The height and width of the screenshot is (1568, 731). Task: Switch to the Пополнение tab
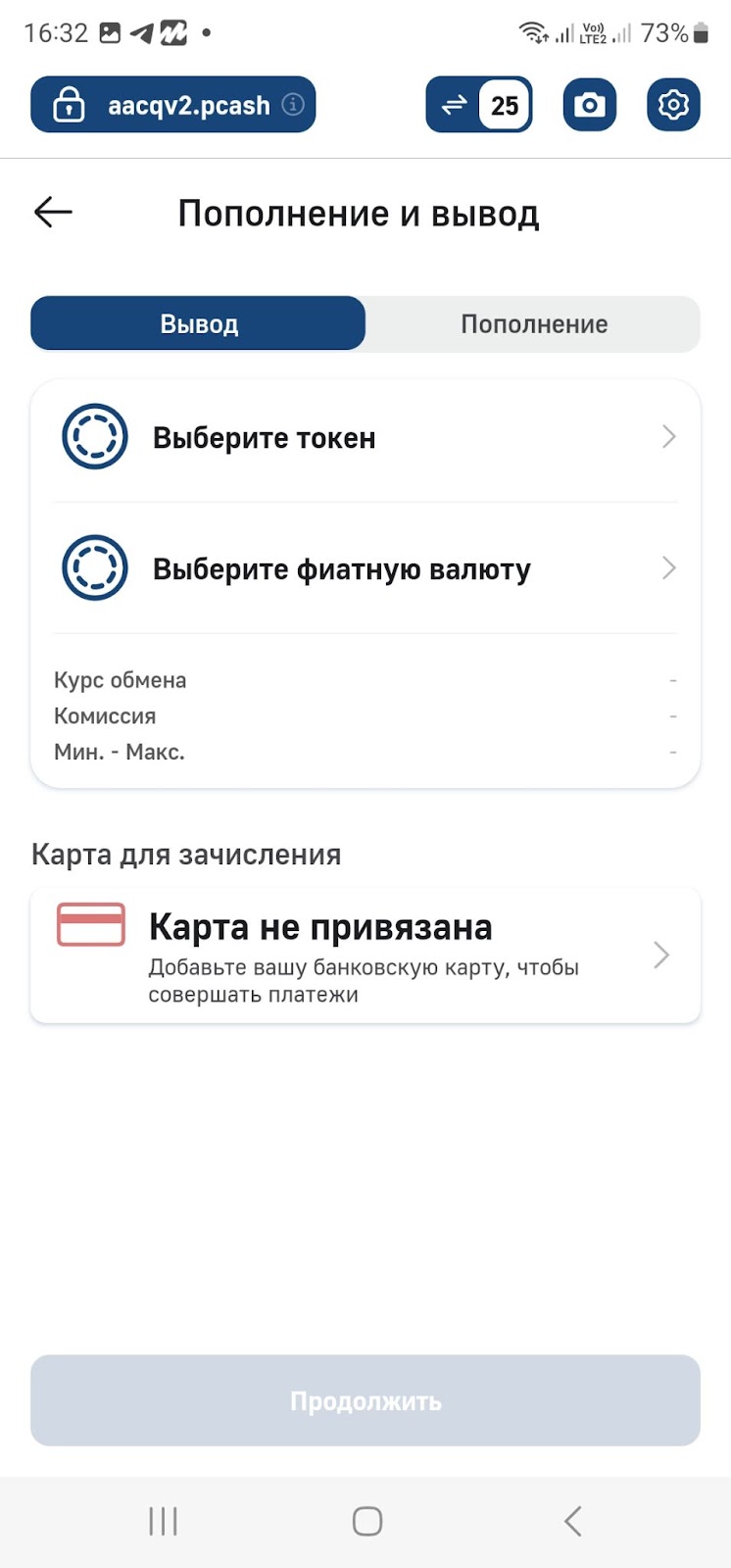pyautogui.click(x=534, y=324)
